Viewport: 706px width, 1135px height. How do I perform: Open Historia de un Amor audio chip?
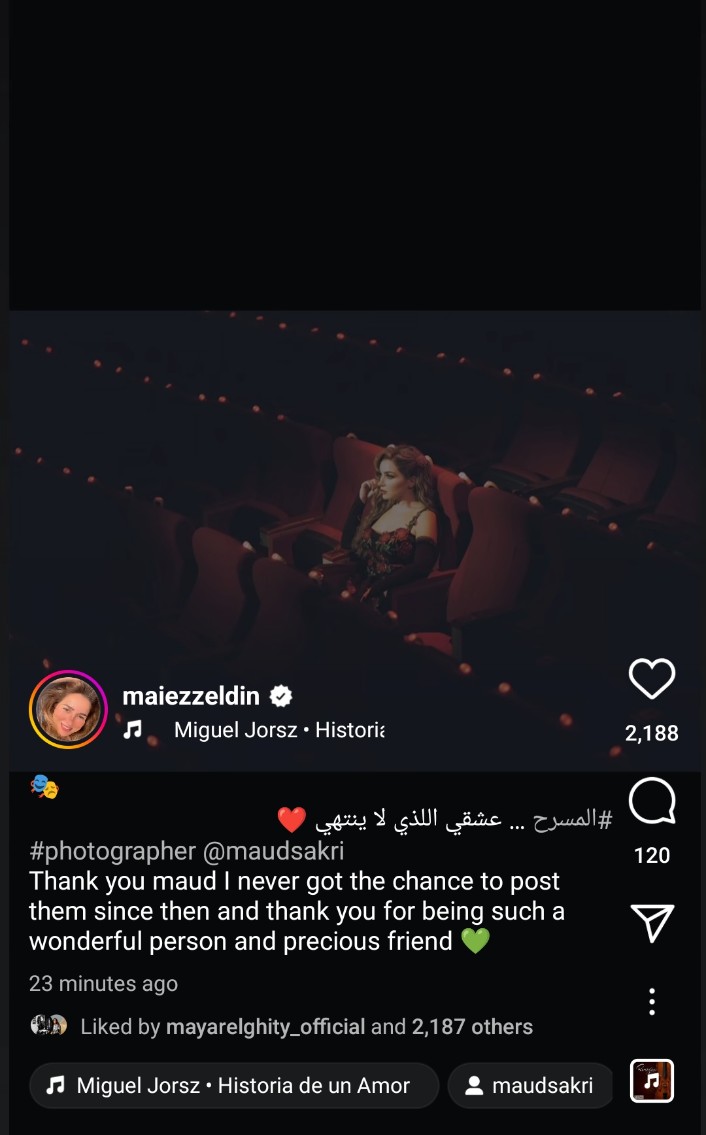(x=234, y=1085)
